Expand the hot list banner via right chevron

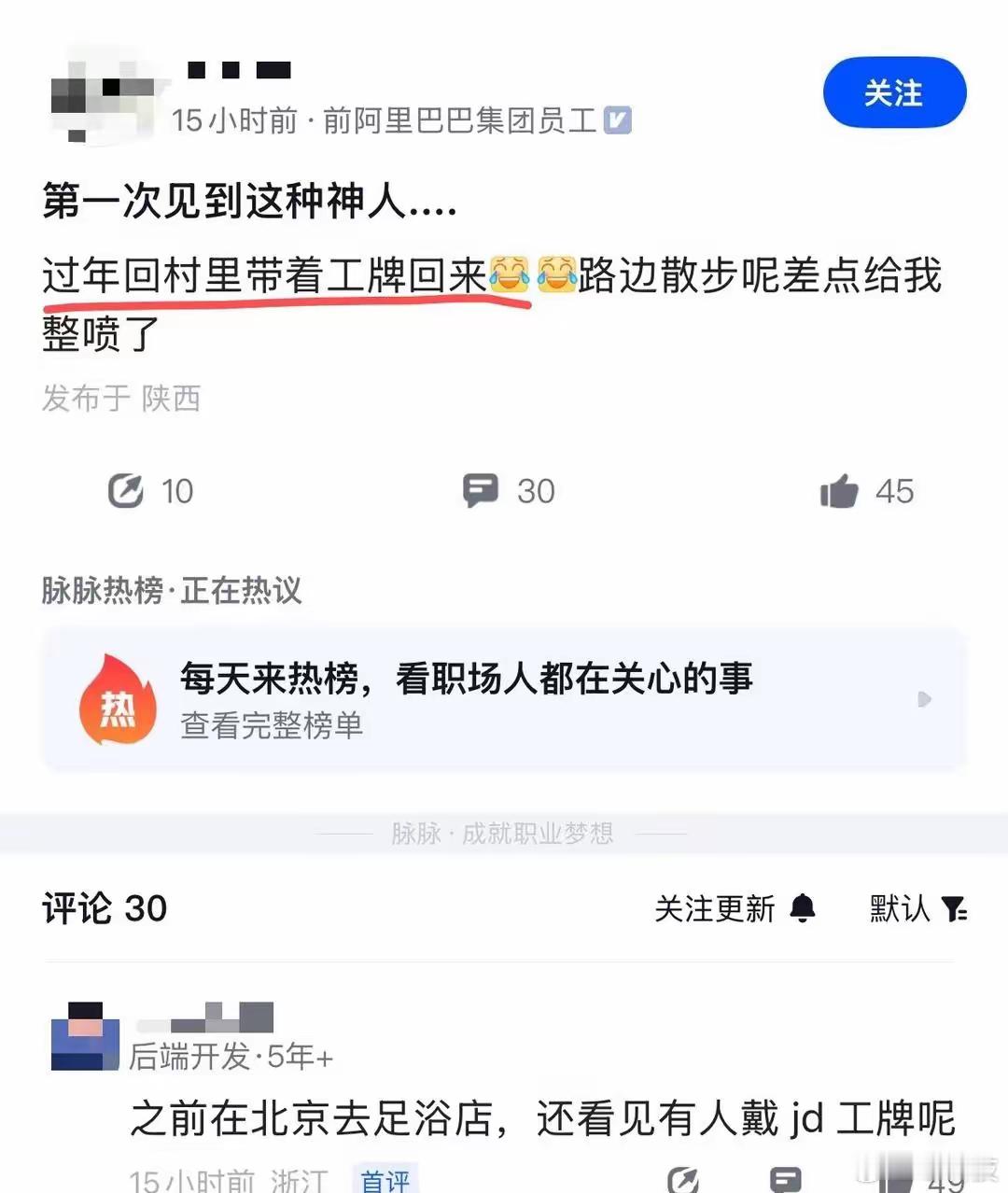tap(925, 699)
